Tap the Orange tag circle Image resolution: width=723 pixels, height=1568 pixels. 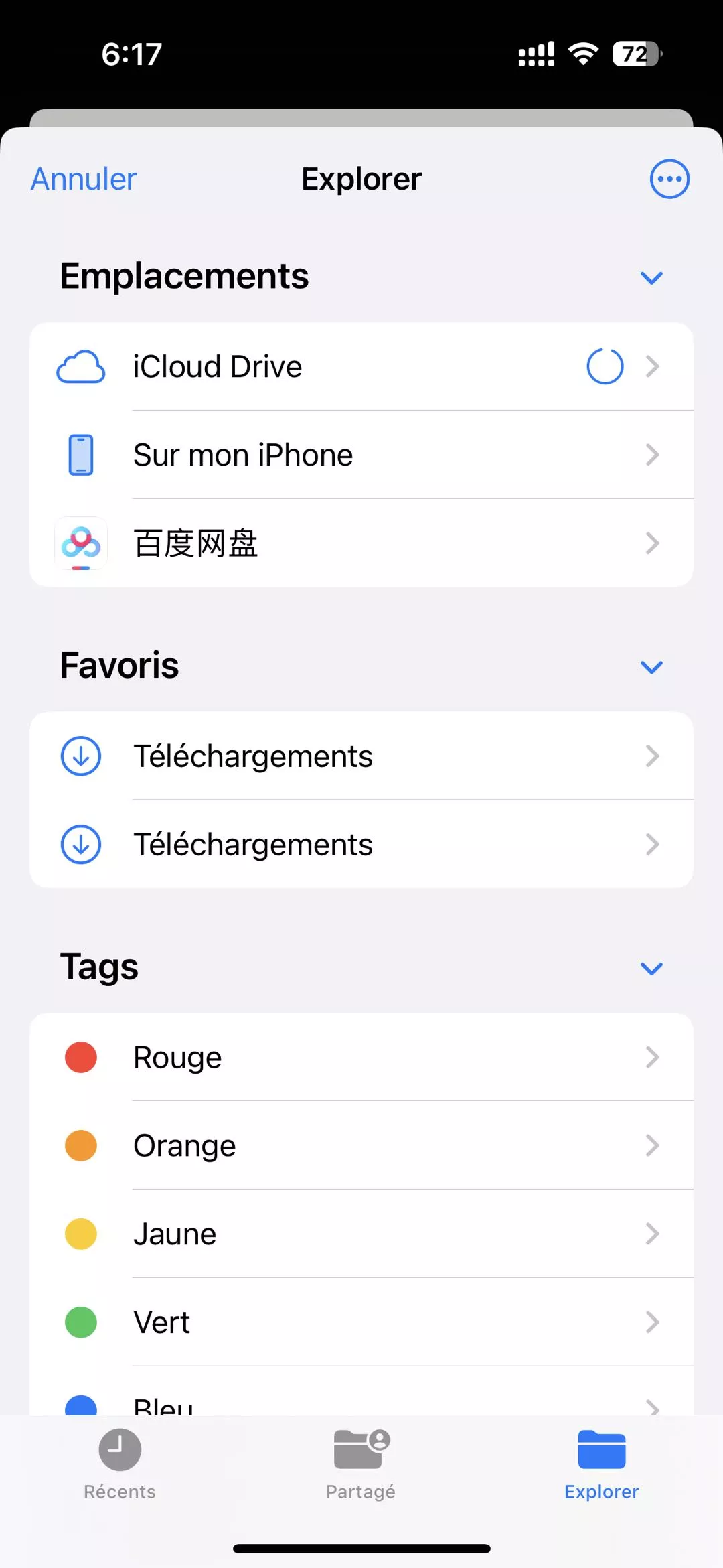click(80, 1145)
